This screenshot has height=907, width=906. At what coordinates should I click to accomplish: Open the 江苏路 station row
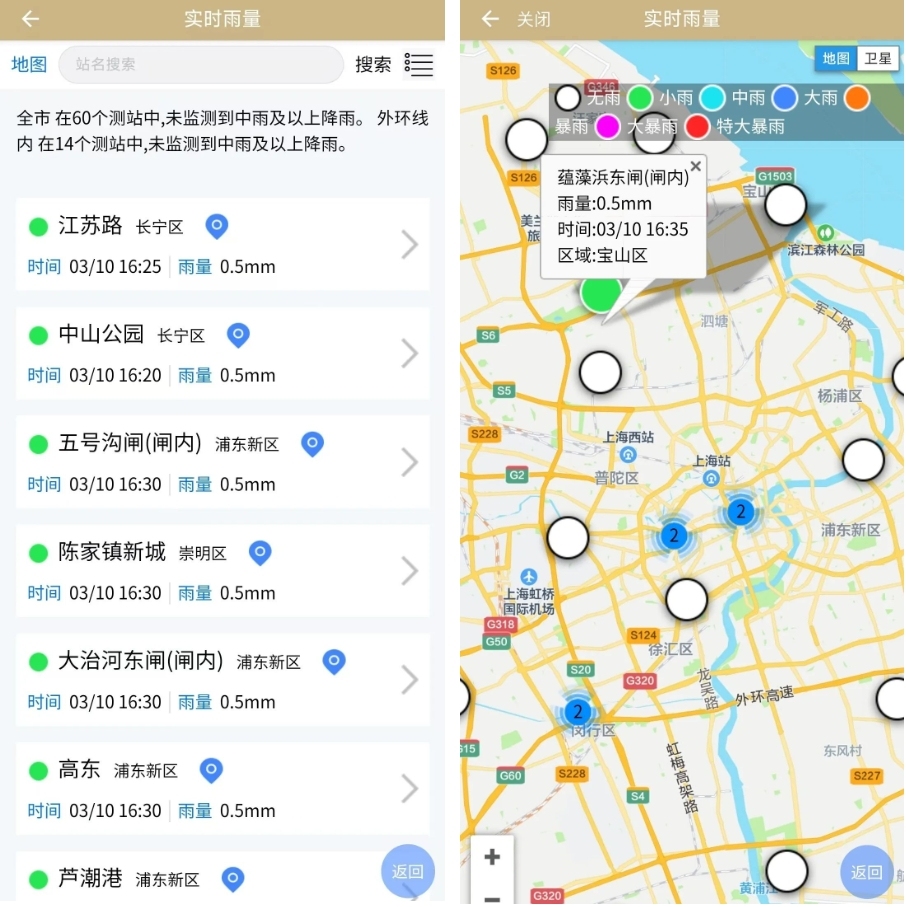[x=222, y=245]
